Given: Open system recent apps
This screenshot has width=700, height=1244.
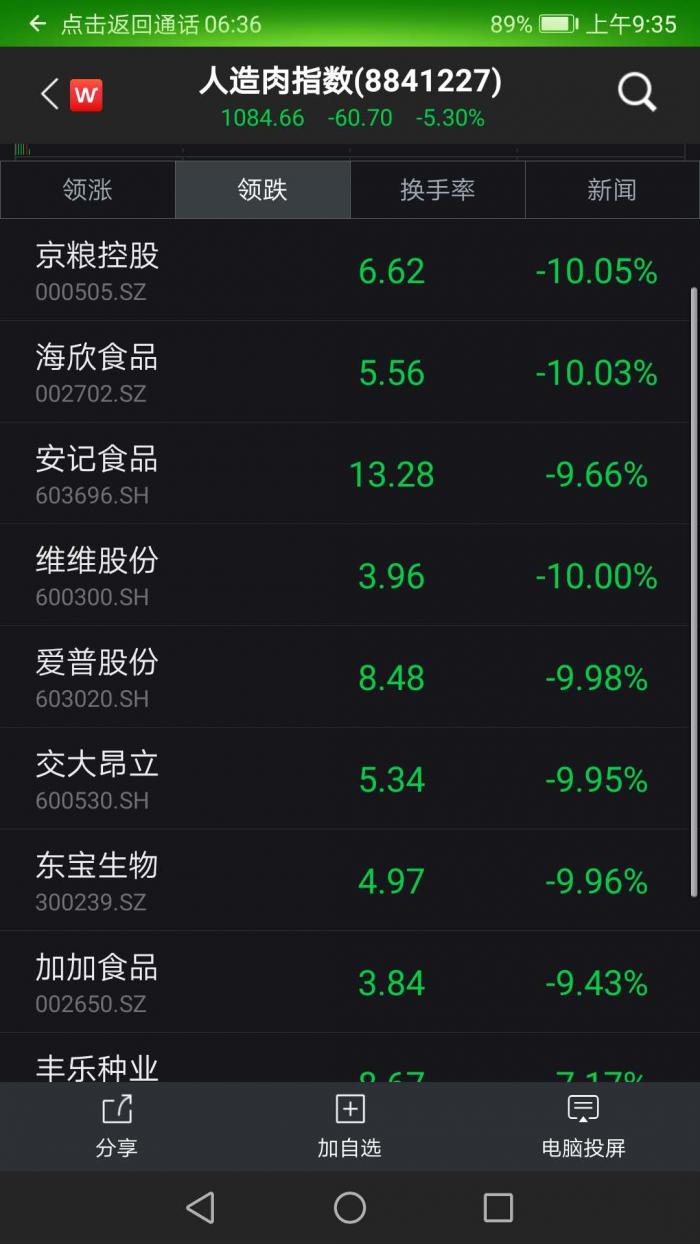Looking at the screenshot, I should [x=498, y=1208].
